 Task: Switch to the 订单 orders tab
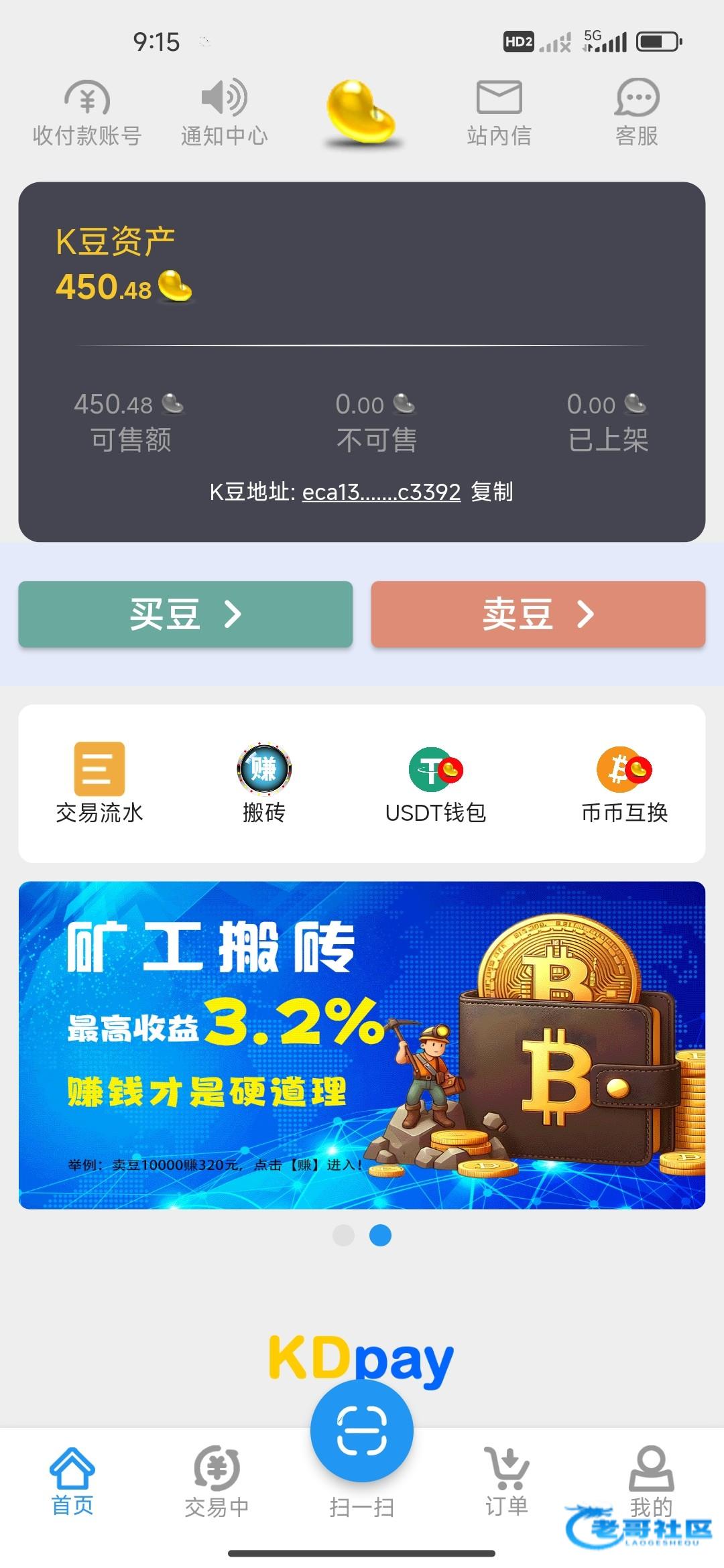pyautogui.click(x=507, y=1482)
